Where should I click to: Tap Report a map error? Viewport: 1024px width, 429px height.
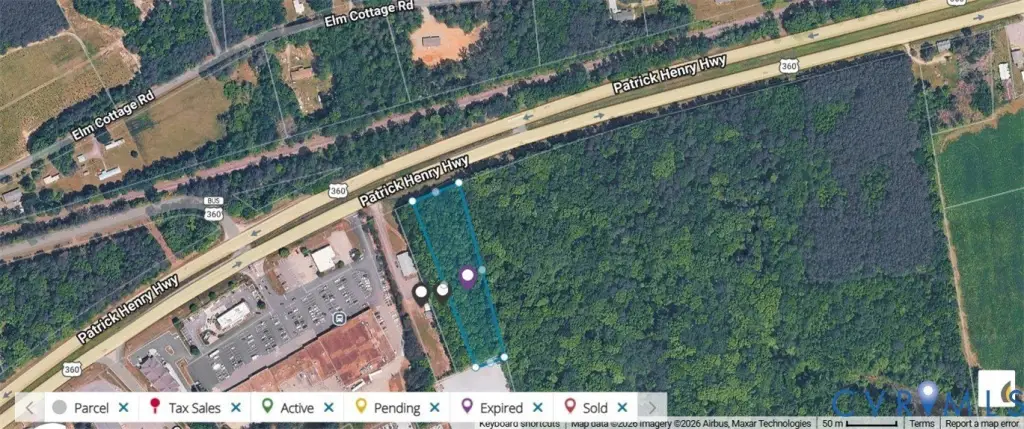pyautogui.click(x=982, y=424)
